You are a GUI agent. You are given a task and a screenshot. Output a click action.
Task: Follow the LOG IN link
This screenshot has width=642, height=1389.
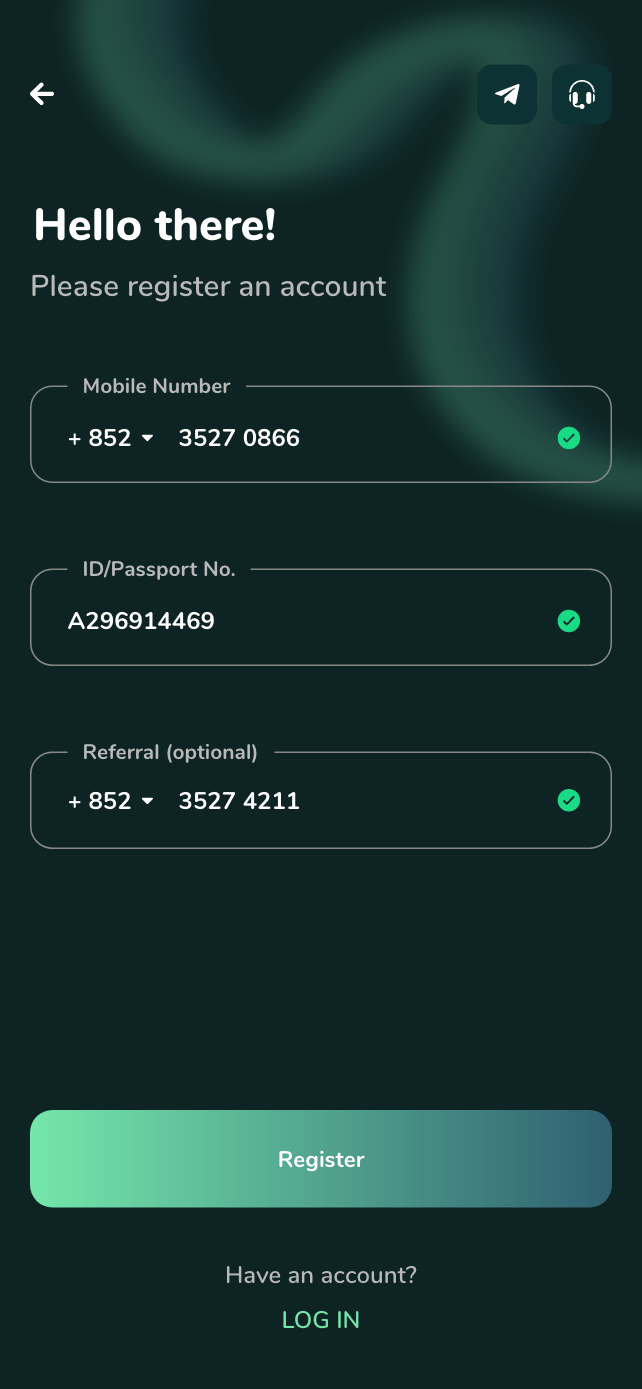click(321, 1320)
